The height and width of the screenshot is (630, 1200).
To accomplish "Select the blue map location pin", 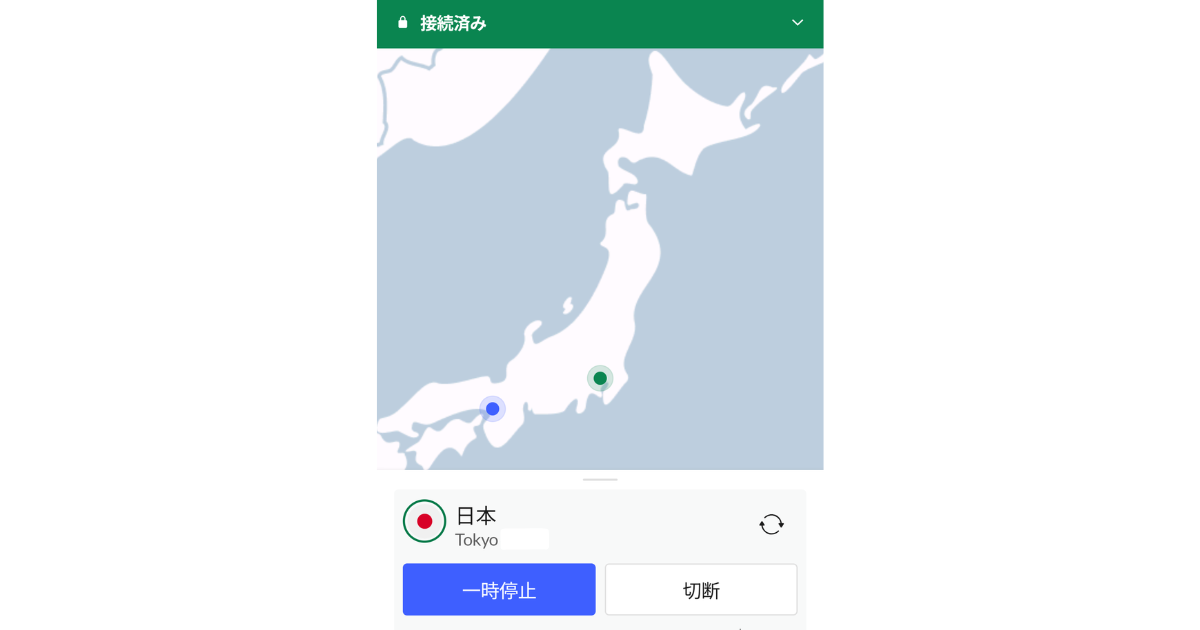I will tap(492, 408).
